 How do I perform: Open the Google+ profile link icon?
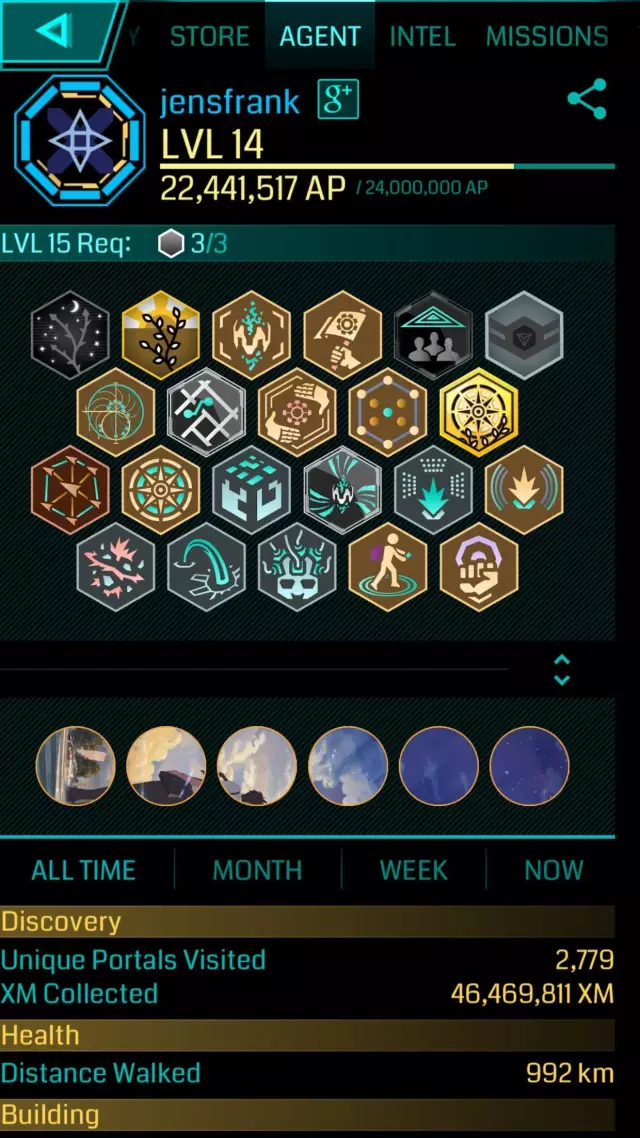338,100
